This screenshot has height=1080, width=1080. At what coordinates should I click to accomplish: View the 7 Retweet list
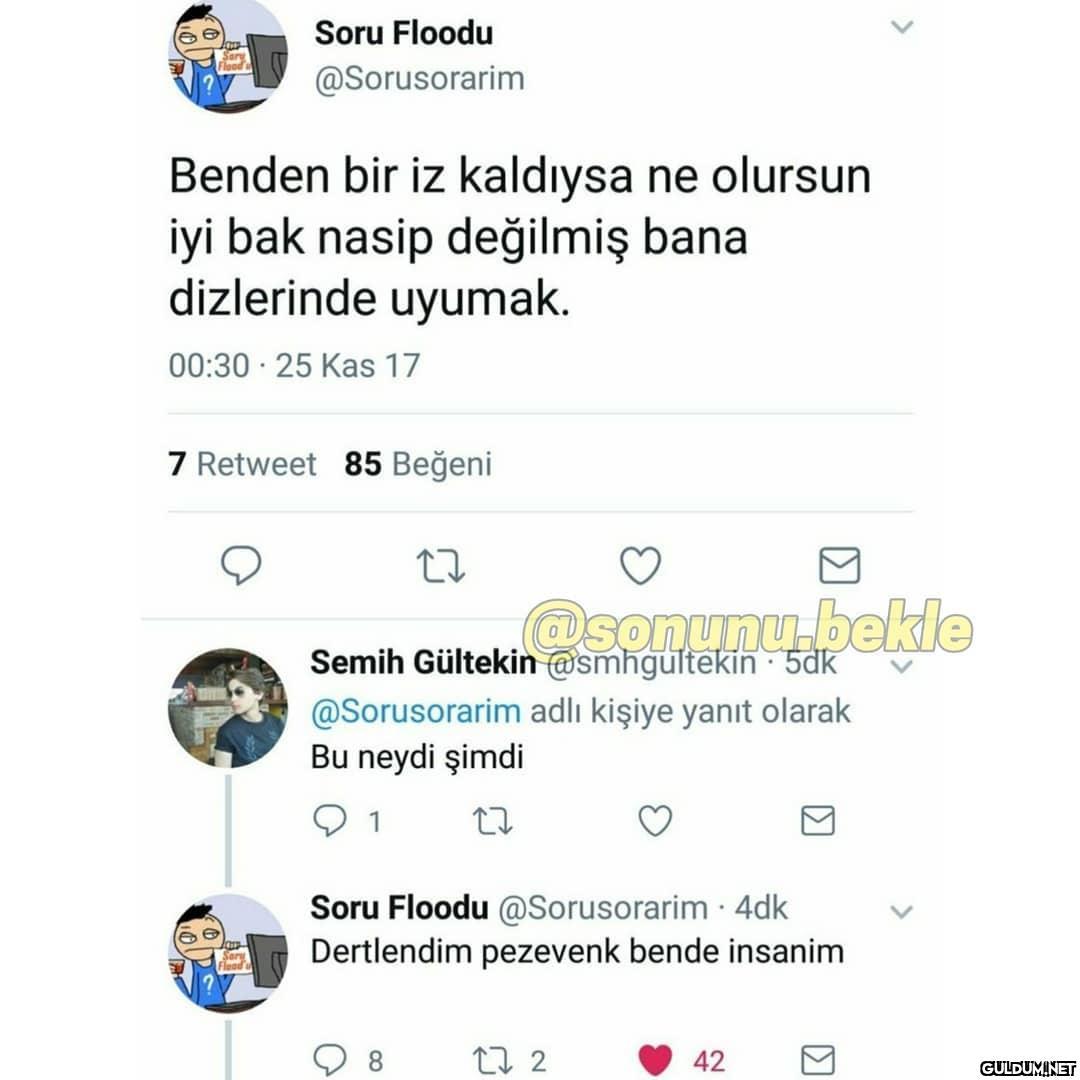(242, 464)
